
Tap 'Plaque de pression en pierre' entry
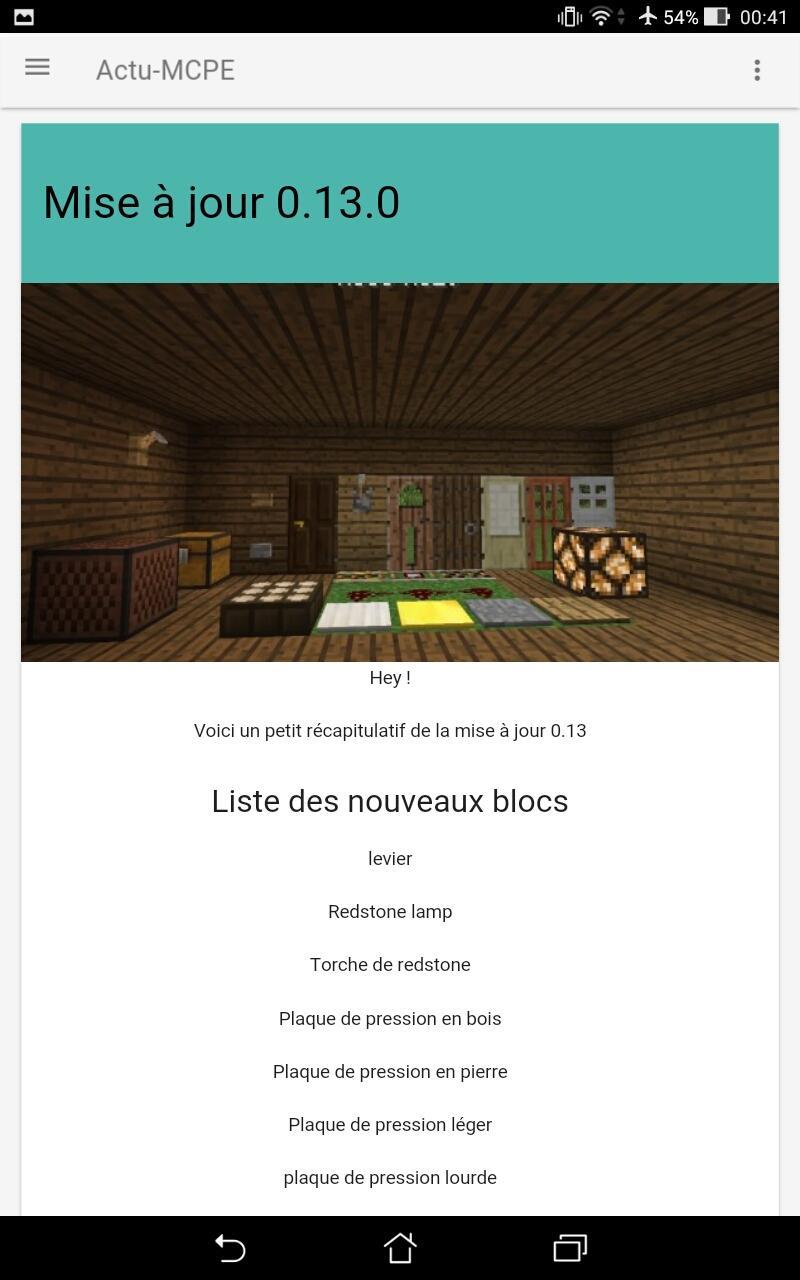[x=390, y=1071]
